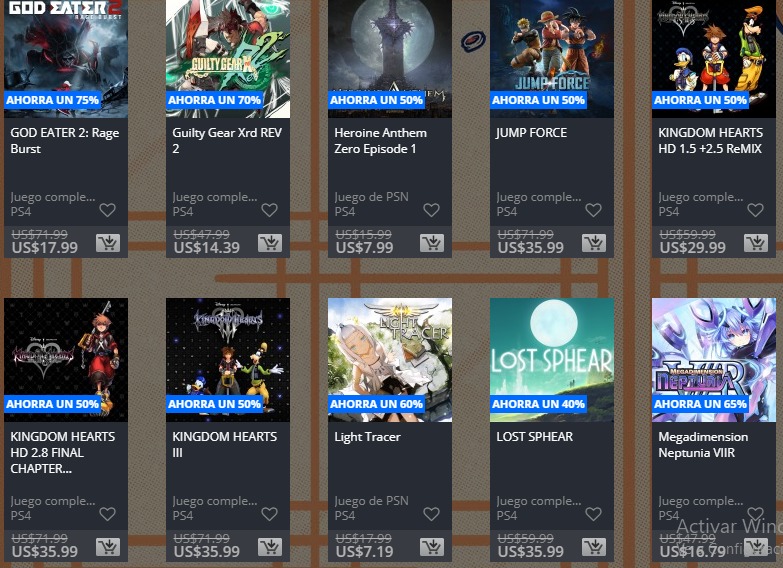Open the LOST SPHEAR product tile
Image resolution: width=783 pixels, height=568 pixels.
click(551, 358)
